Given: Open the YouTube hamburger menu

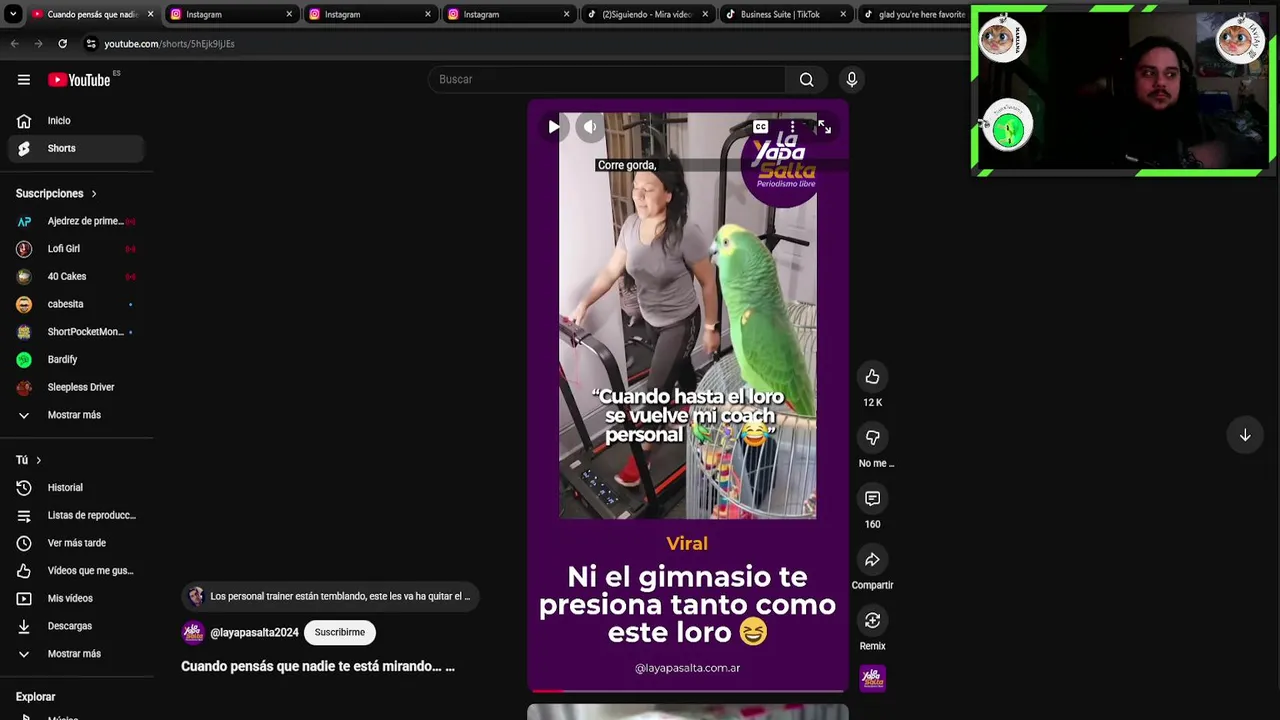Looking at the screenshot, I should point(24,80).
